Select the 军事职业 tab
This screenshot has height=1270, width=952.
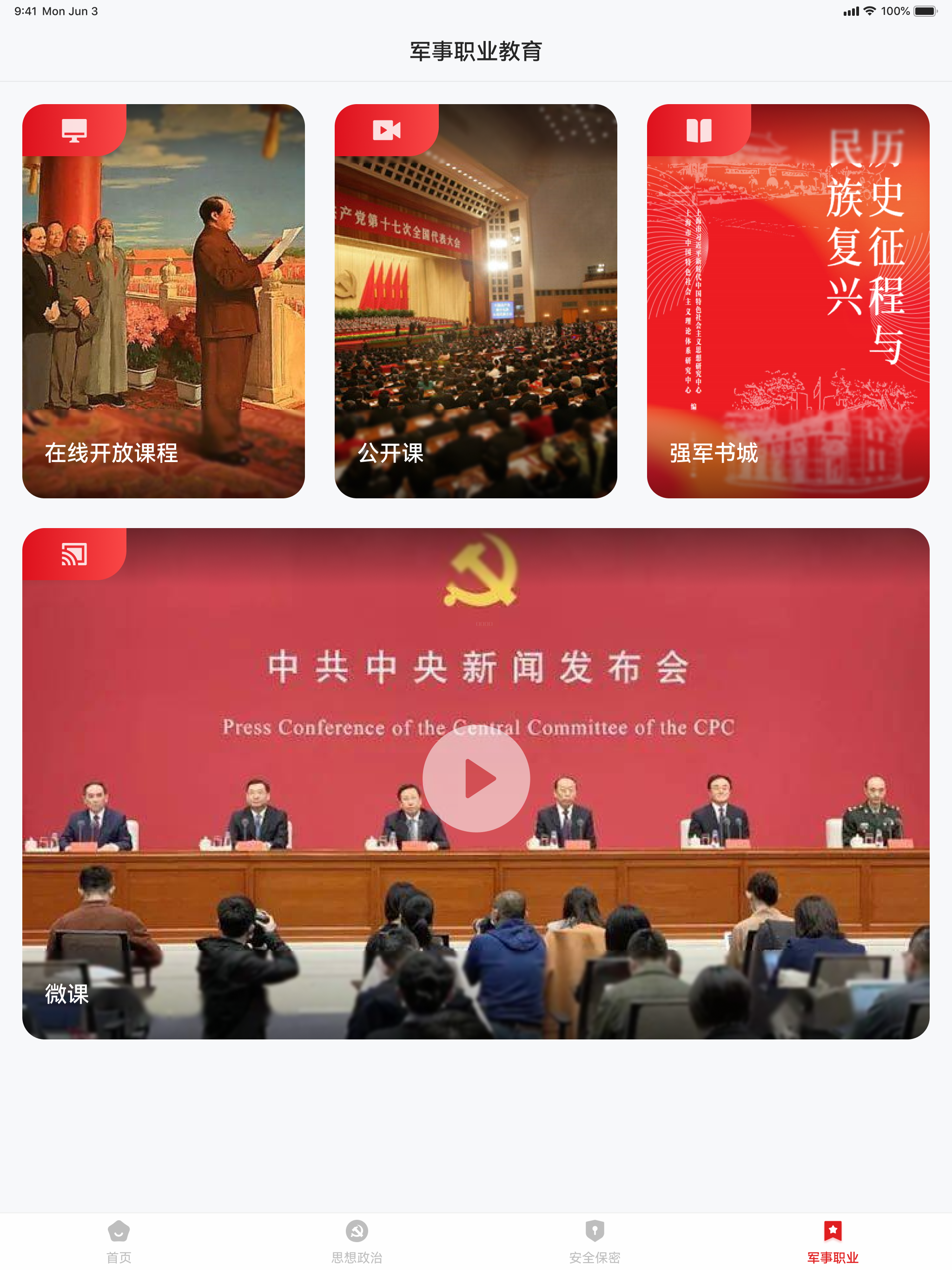[833, 1241]
